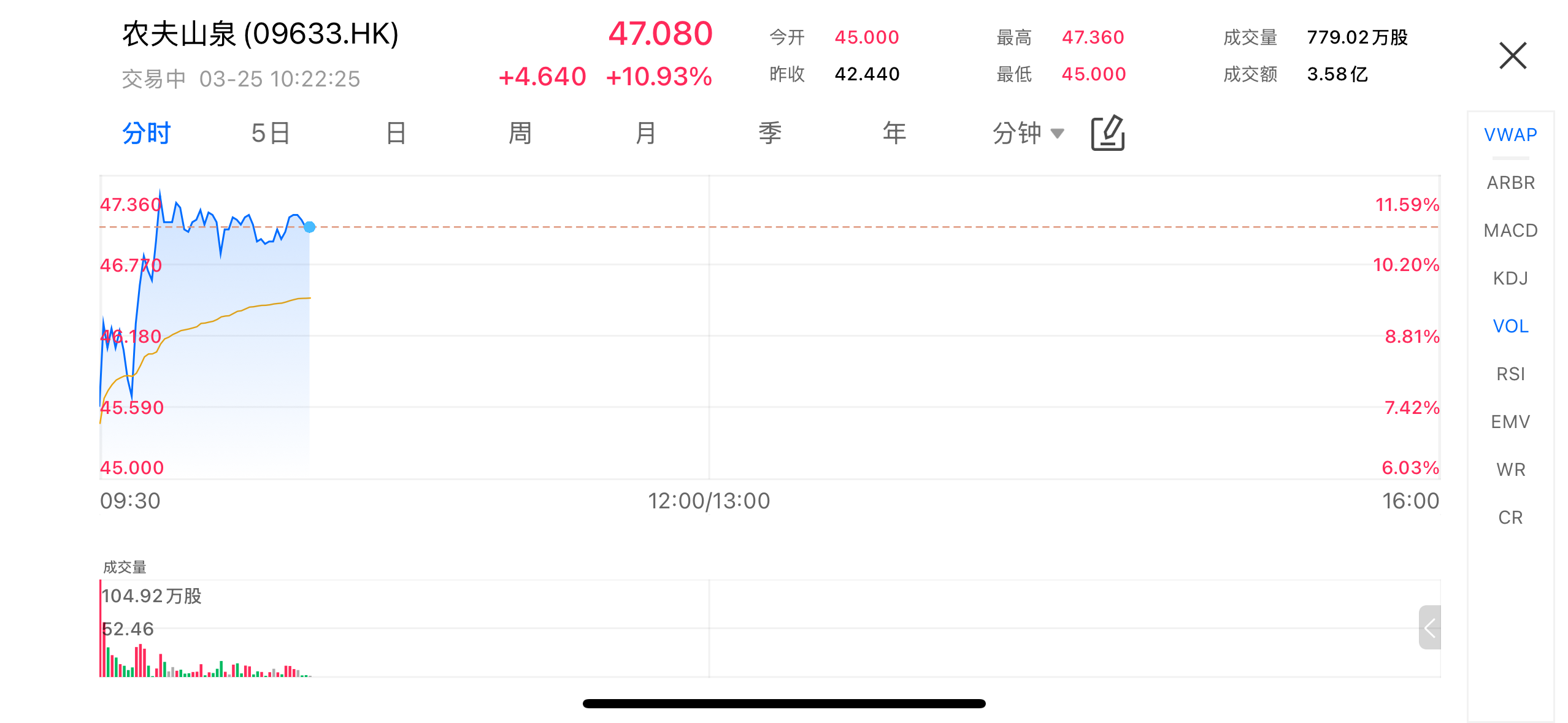Expand the 分钟 interval dropdown

[1028, 133]
